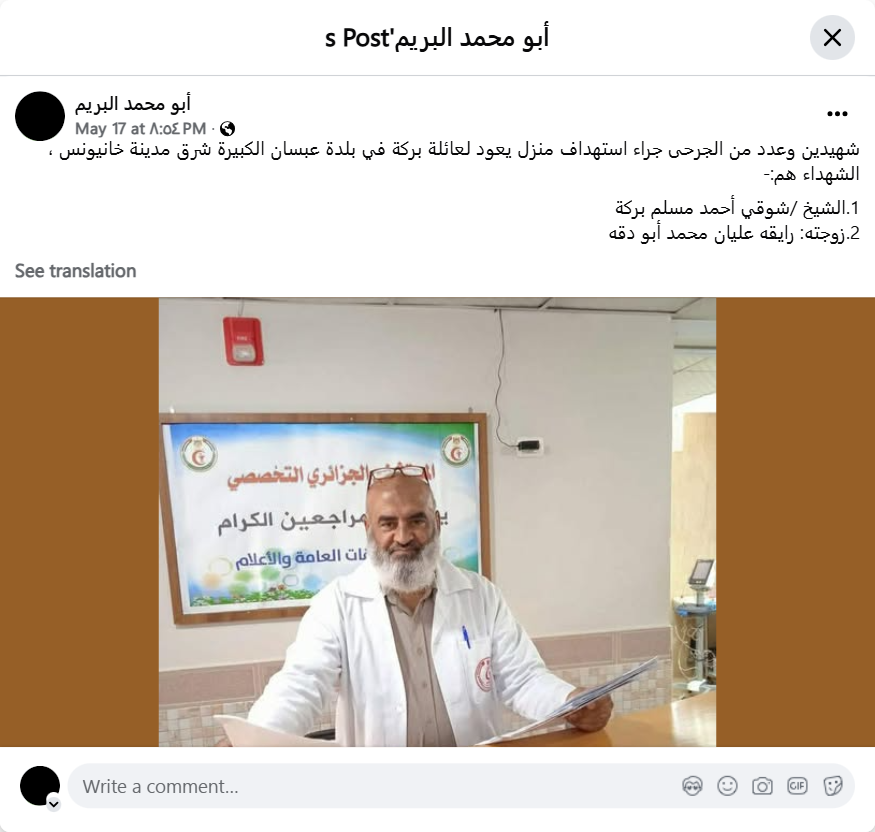Tap the author's profile picture
The width and height of the screenshot is (875, 832).
[40, 116]
